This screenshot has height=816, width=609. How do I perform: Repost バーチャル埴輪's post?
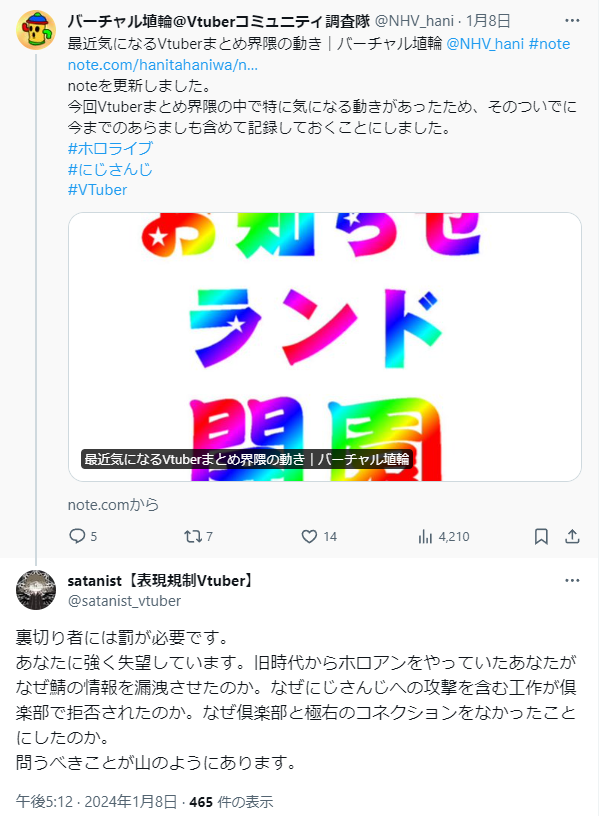(x=198, y=536)
